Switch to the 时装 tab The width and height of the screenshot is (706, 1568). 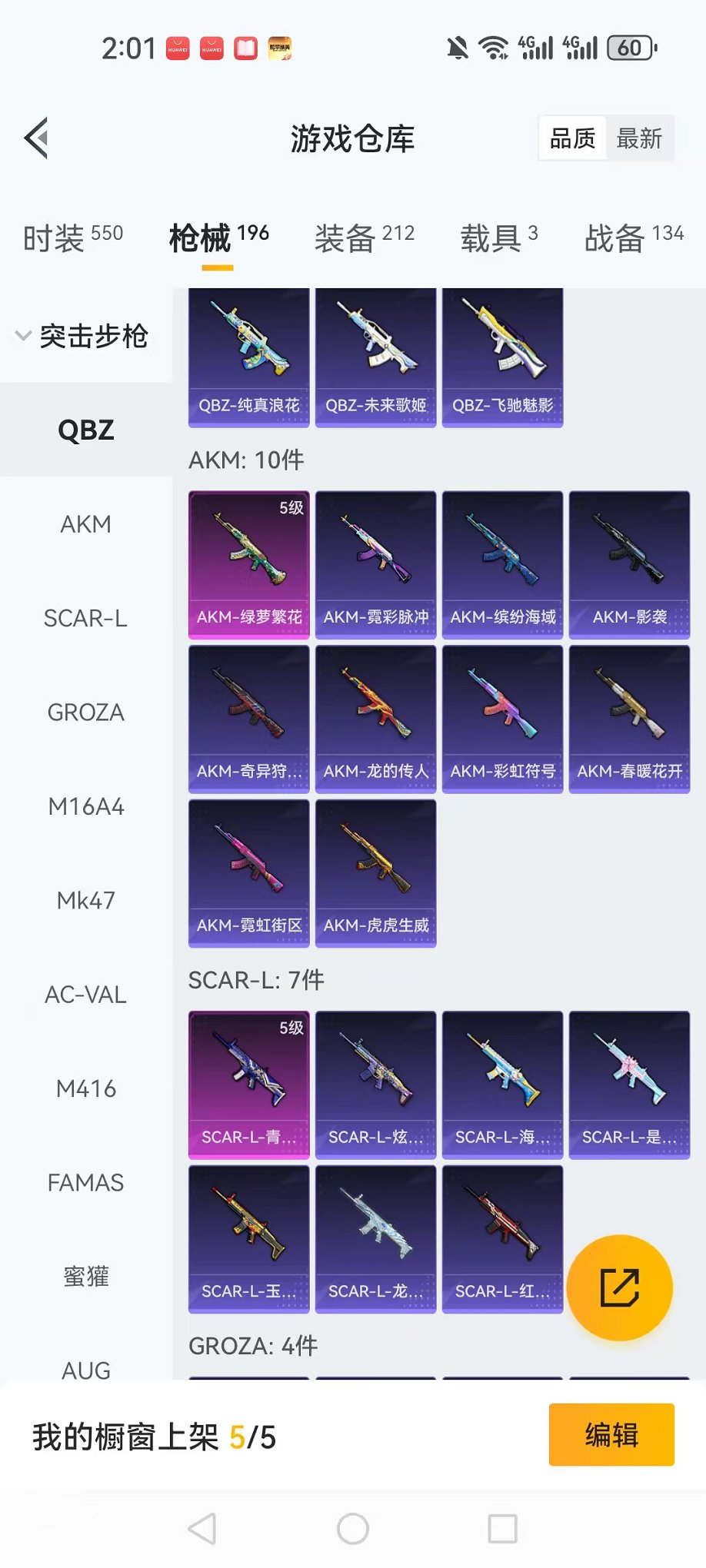[72, 238]
